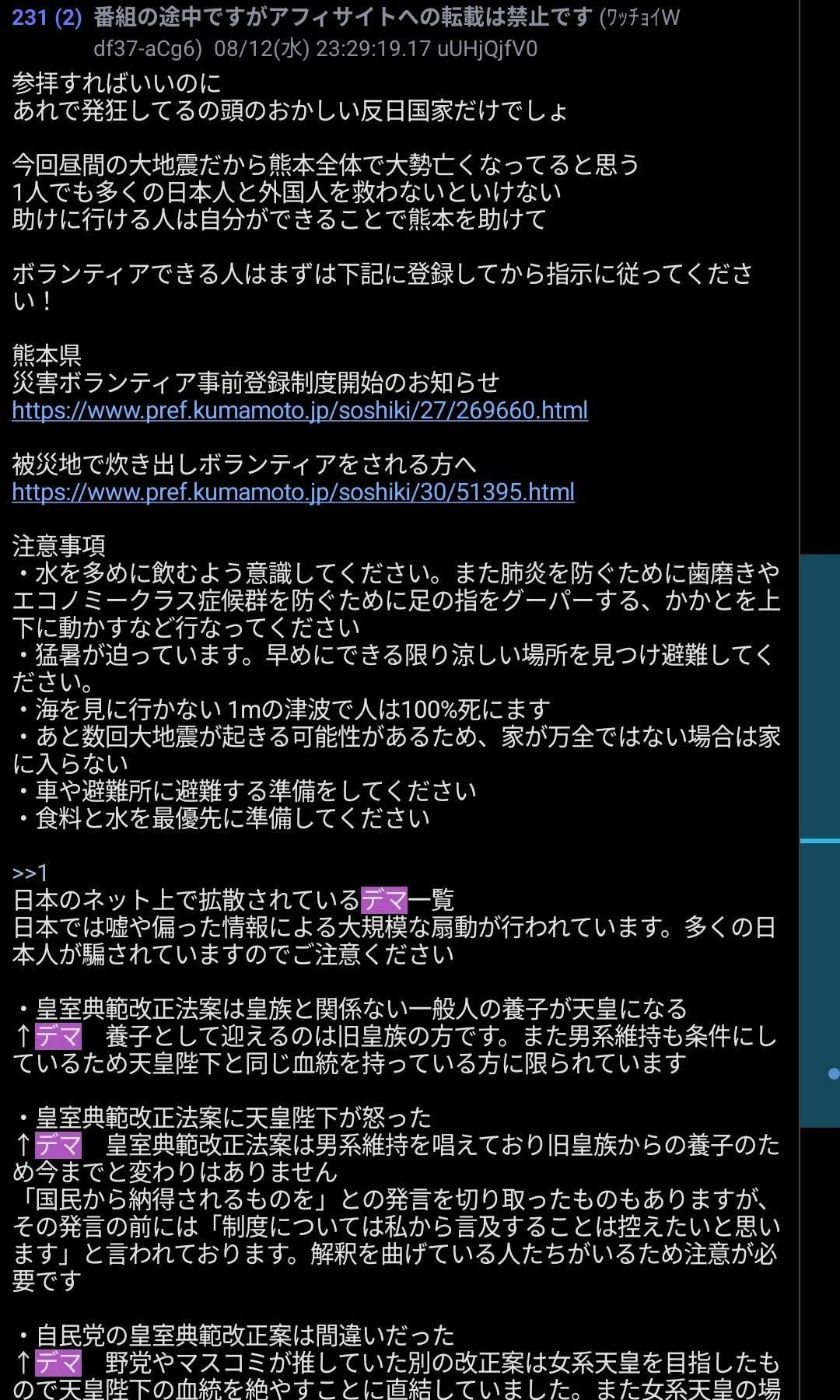Tap the fast-scroll bar on the right edge
The height and width of the screenshot is (1400, 840).
click(x=820, y=840)
